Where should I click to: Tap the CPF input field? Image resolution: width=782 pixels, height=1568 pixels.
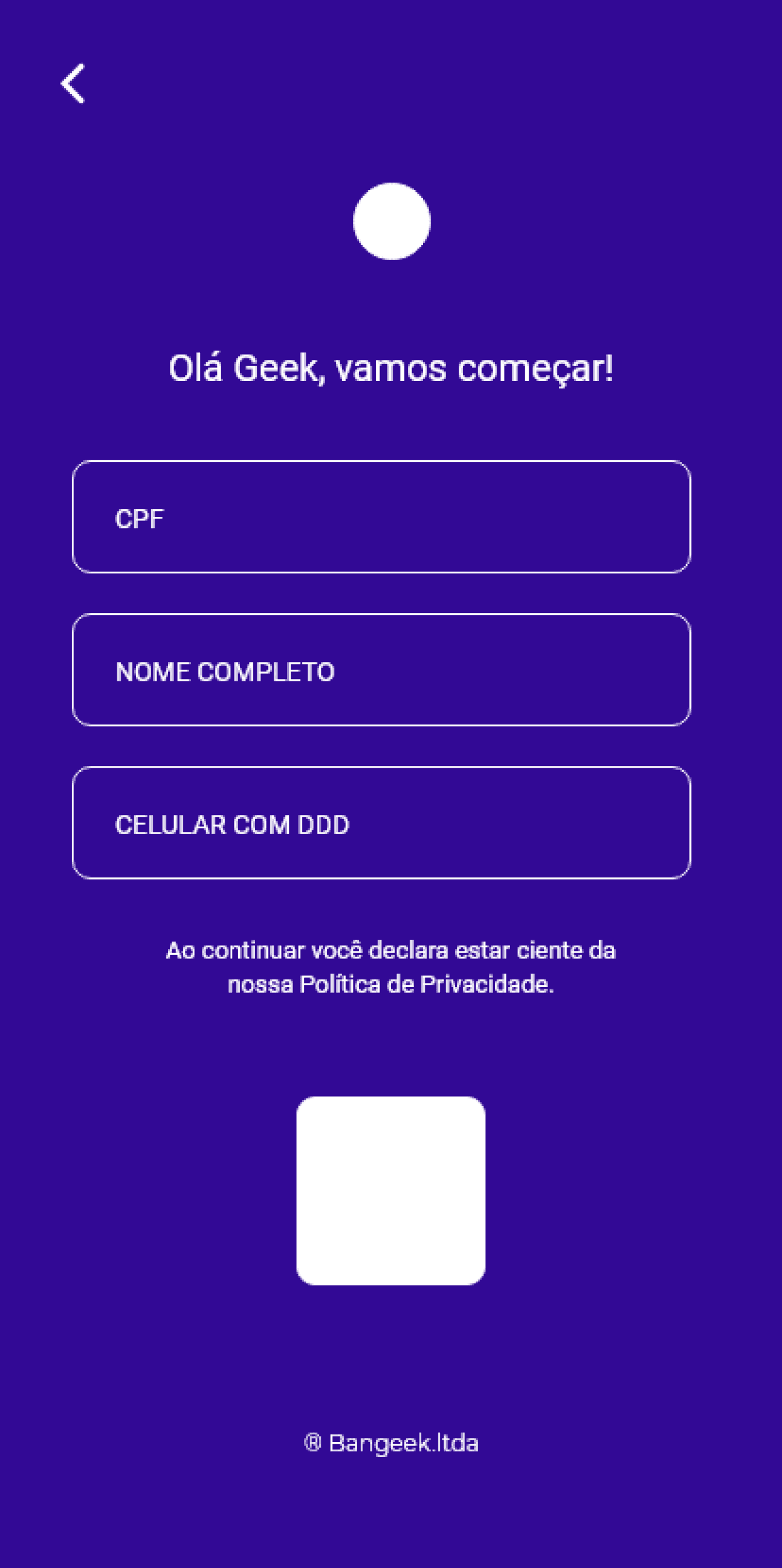point(381,517)
